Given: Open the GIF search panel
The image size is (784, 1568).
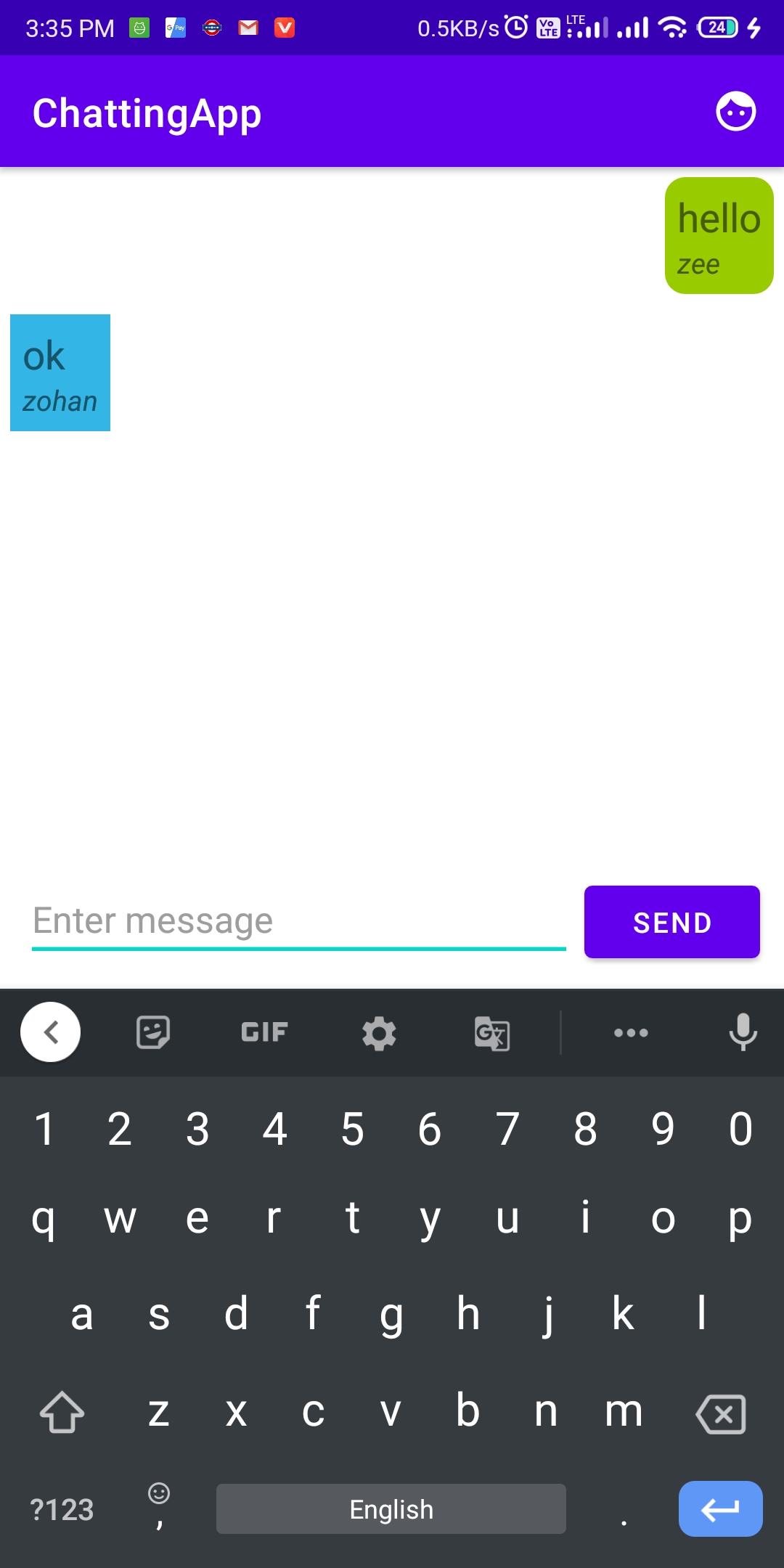Looking at the screenshot, I should 263,1032.
